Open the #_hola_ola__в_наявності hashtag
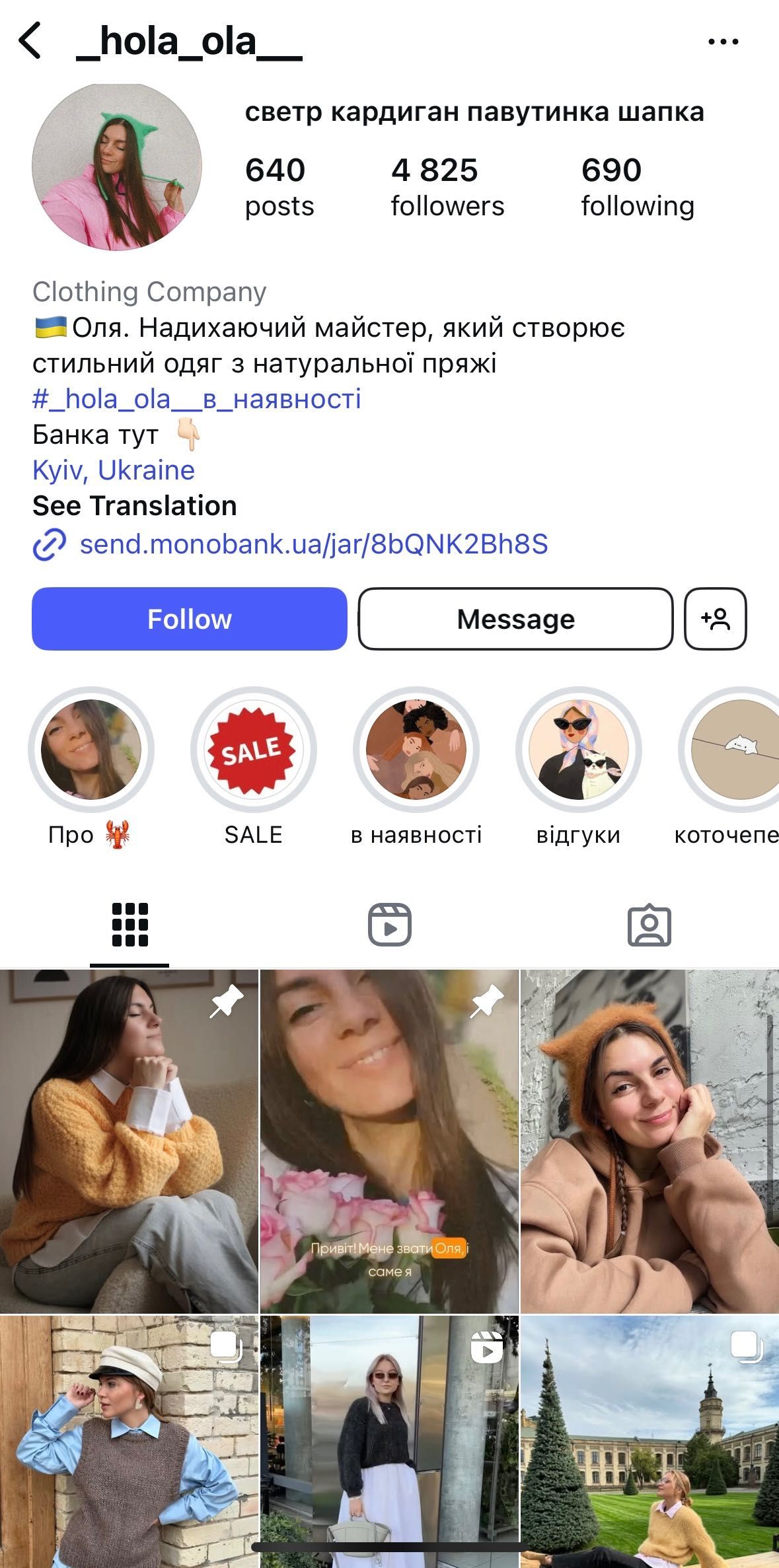Image resolution: width=779 pixels, height=1568 pixels. 197,399
